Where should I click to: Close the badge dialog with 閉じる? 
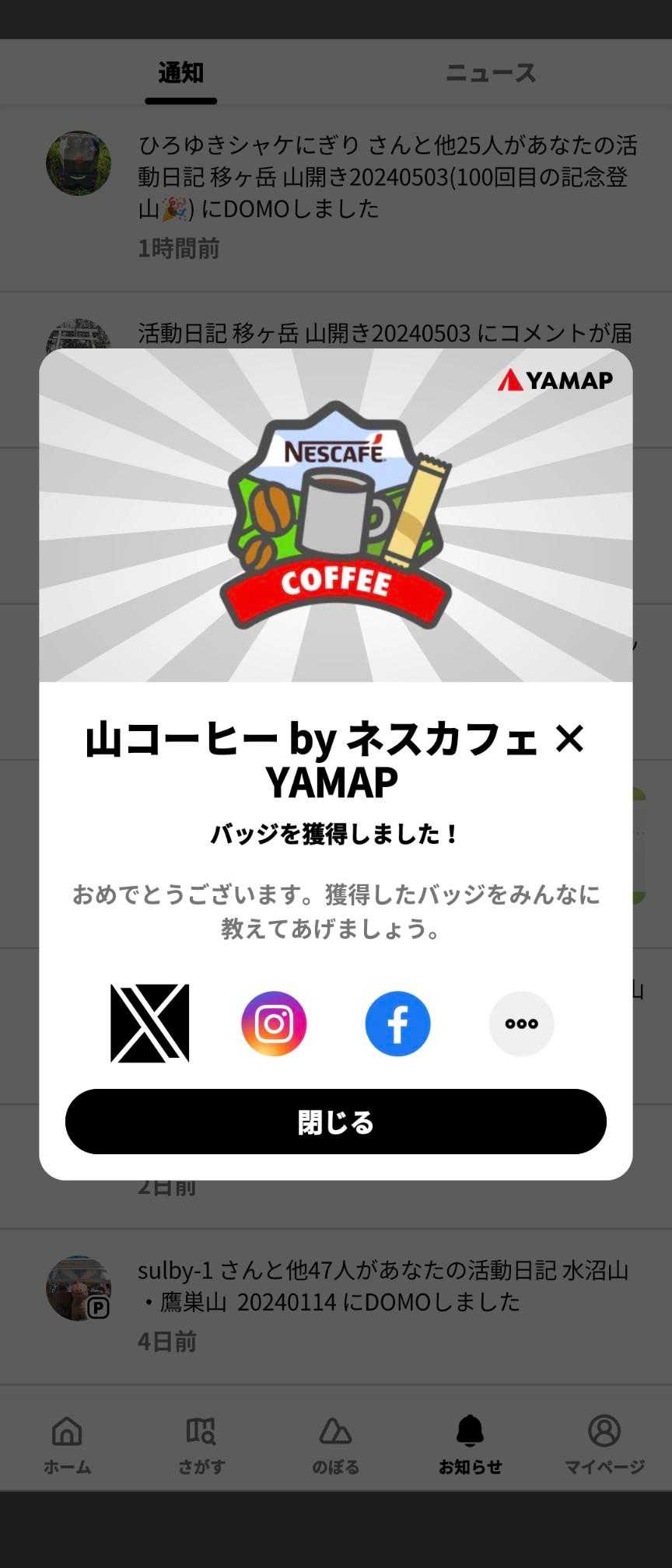point(336,1122)
